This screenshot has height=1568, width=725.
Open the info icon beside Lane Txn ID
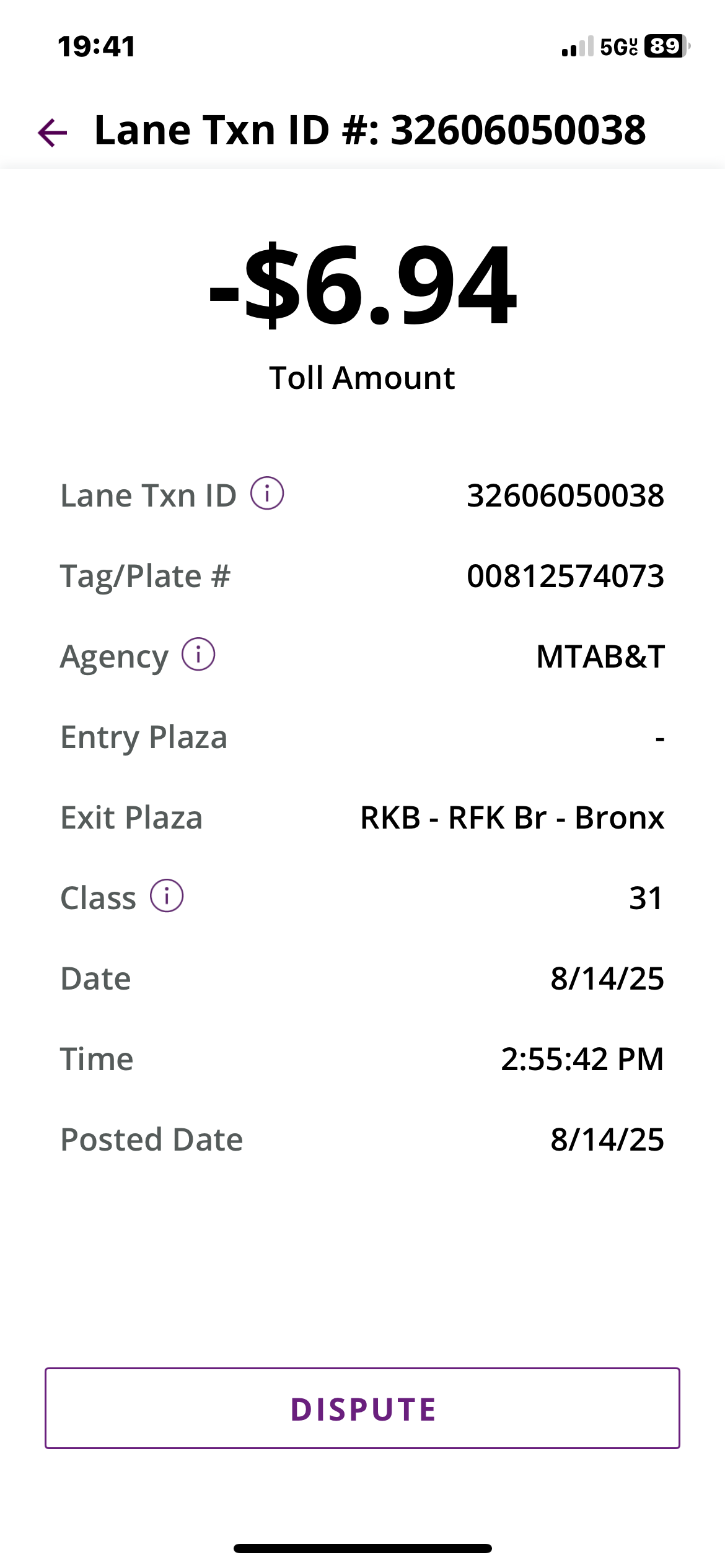(x=267, y=494)
